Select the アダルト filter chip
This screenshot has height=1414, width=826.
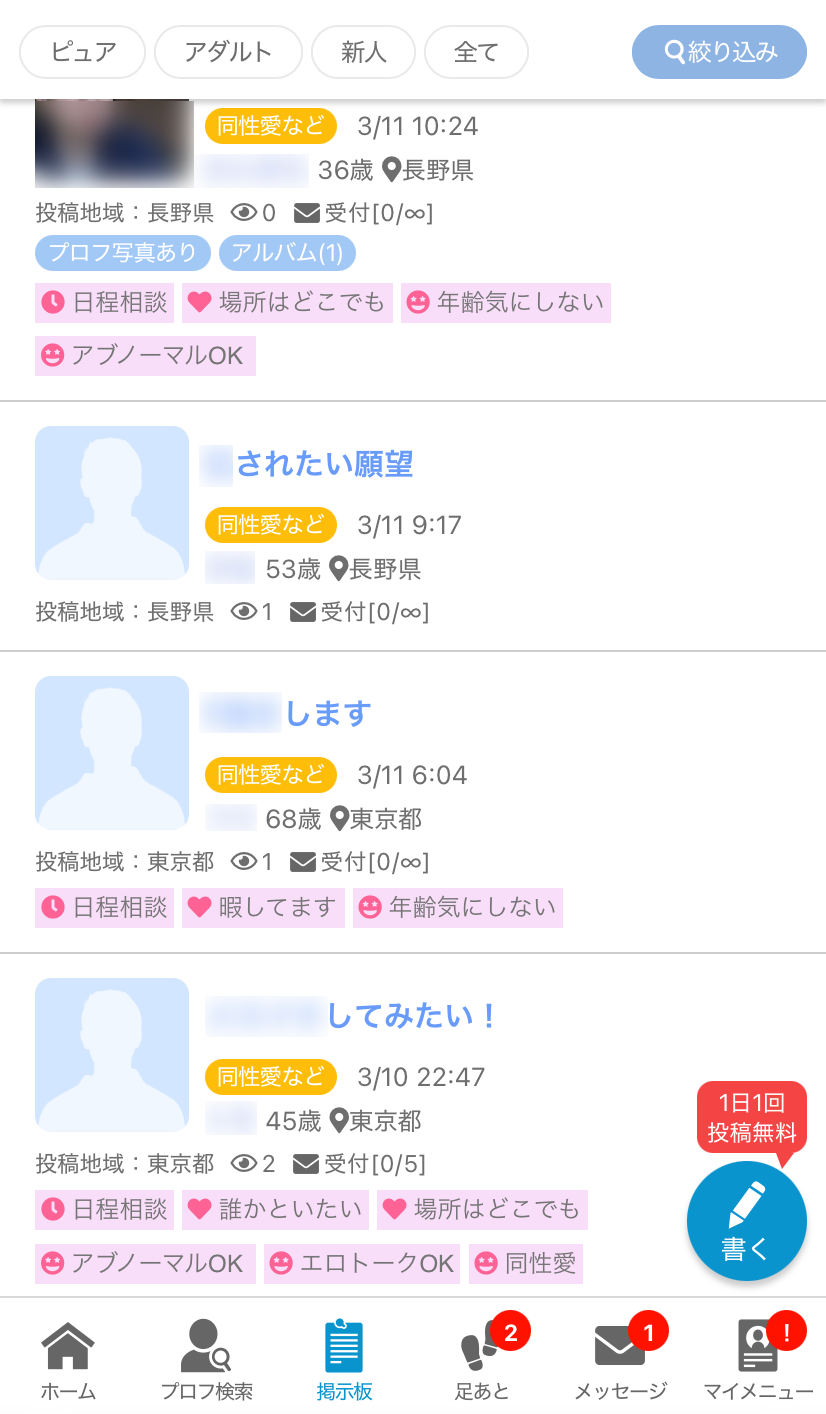pos(228,52)
